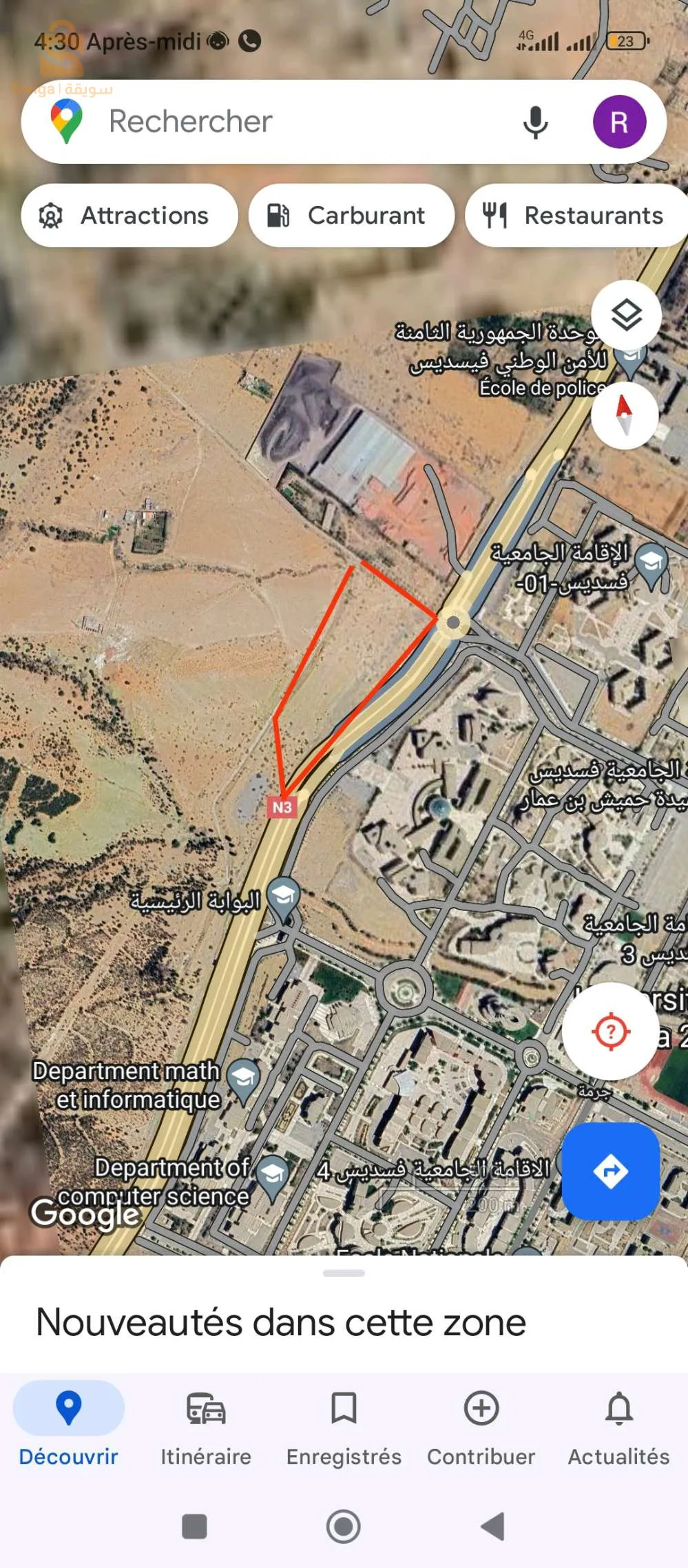Switch to the Découvrir tab
This screenshot has height=1568, width=688.
tap(69, 1426)
